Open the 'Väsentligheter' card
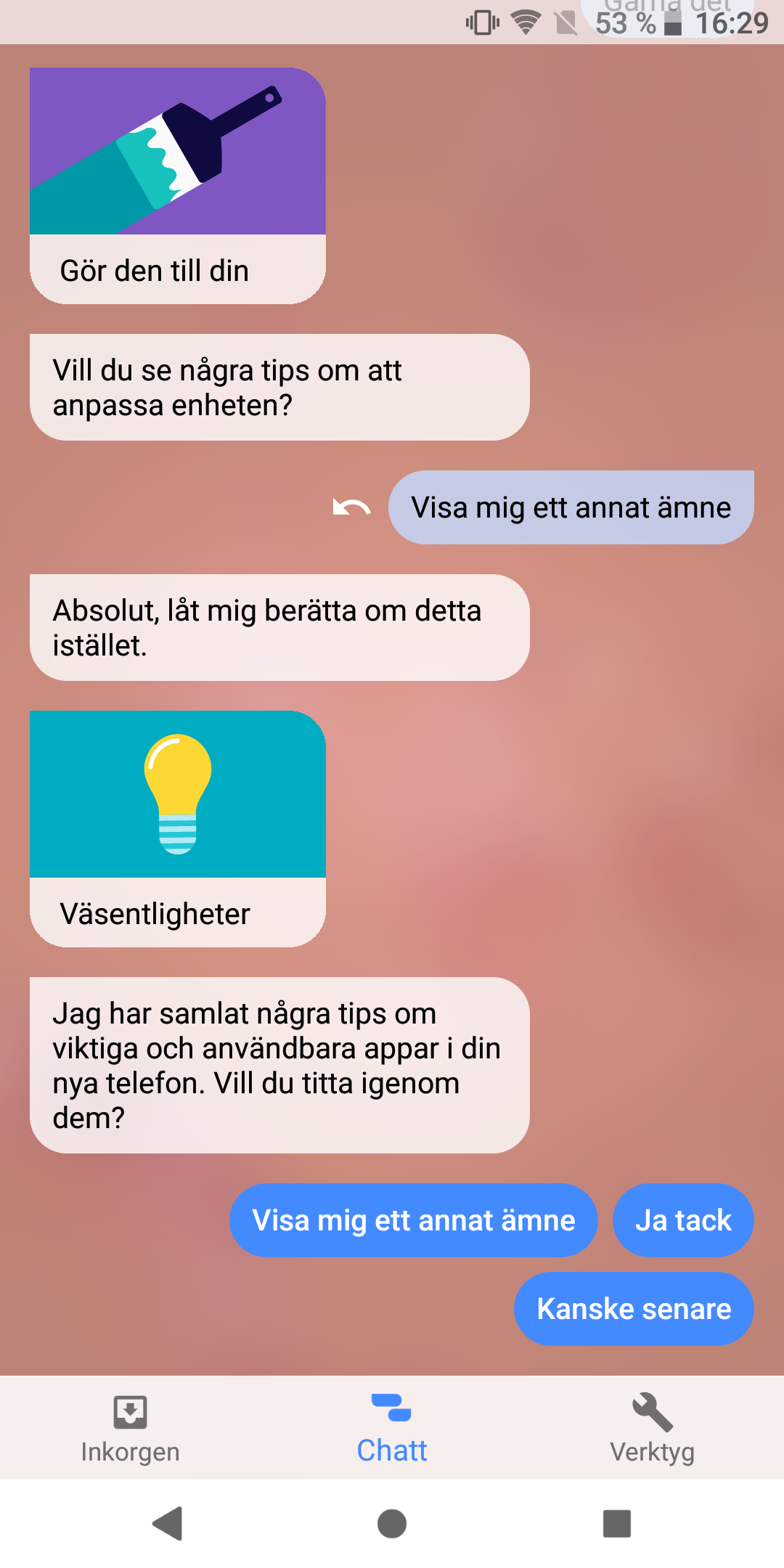 tap(178, 828)
